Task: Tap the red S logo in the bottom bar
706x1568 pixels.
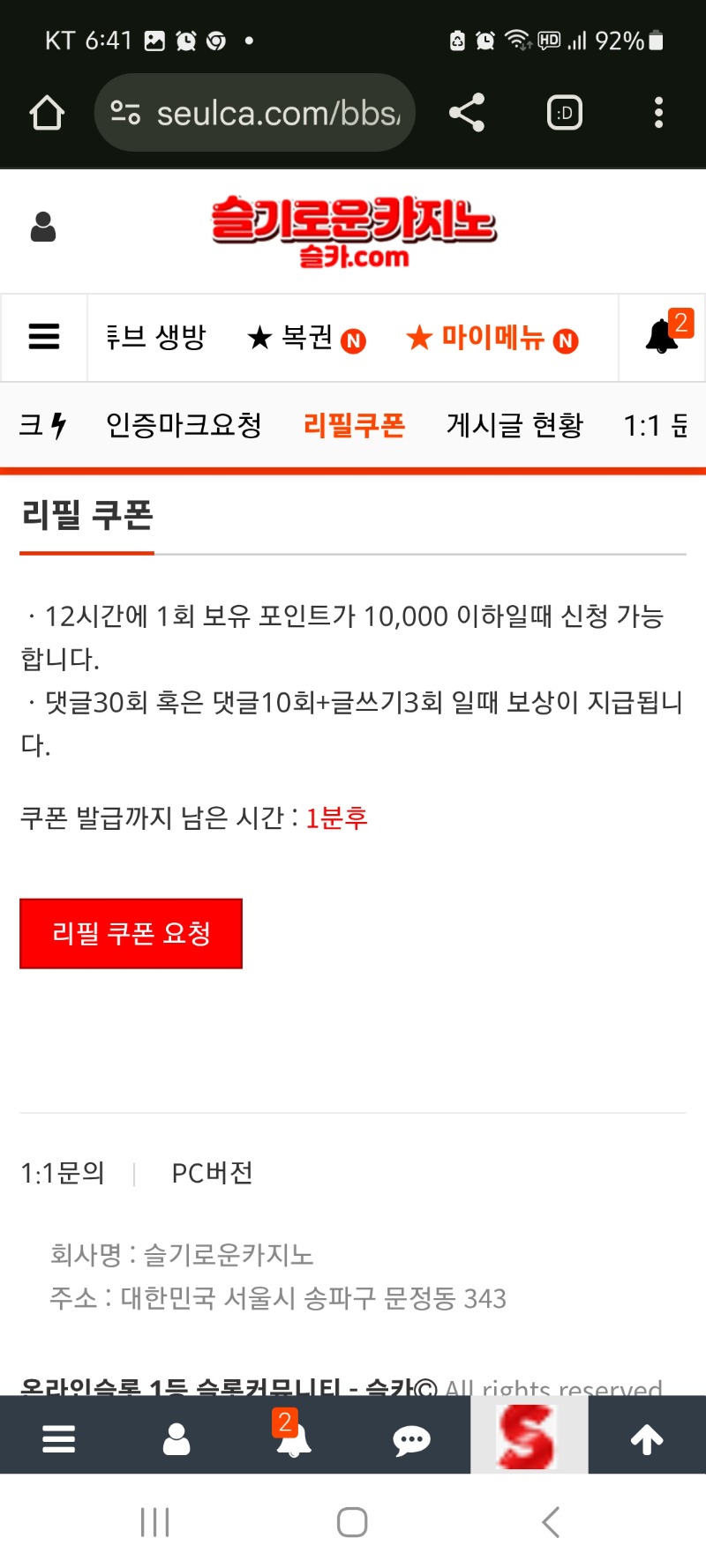Action: (528, 1437)
